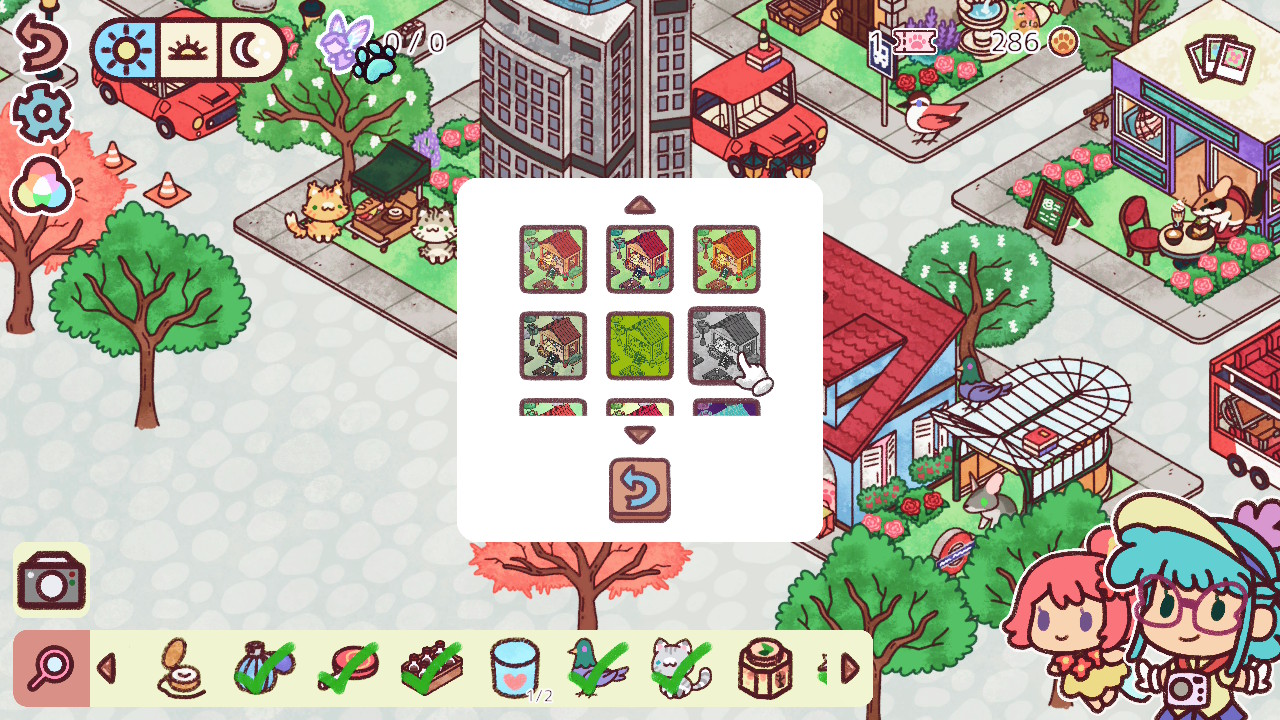
Task: Switch to night moon mode
Action: tap(248, 50)
